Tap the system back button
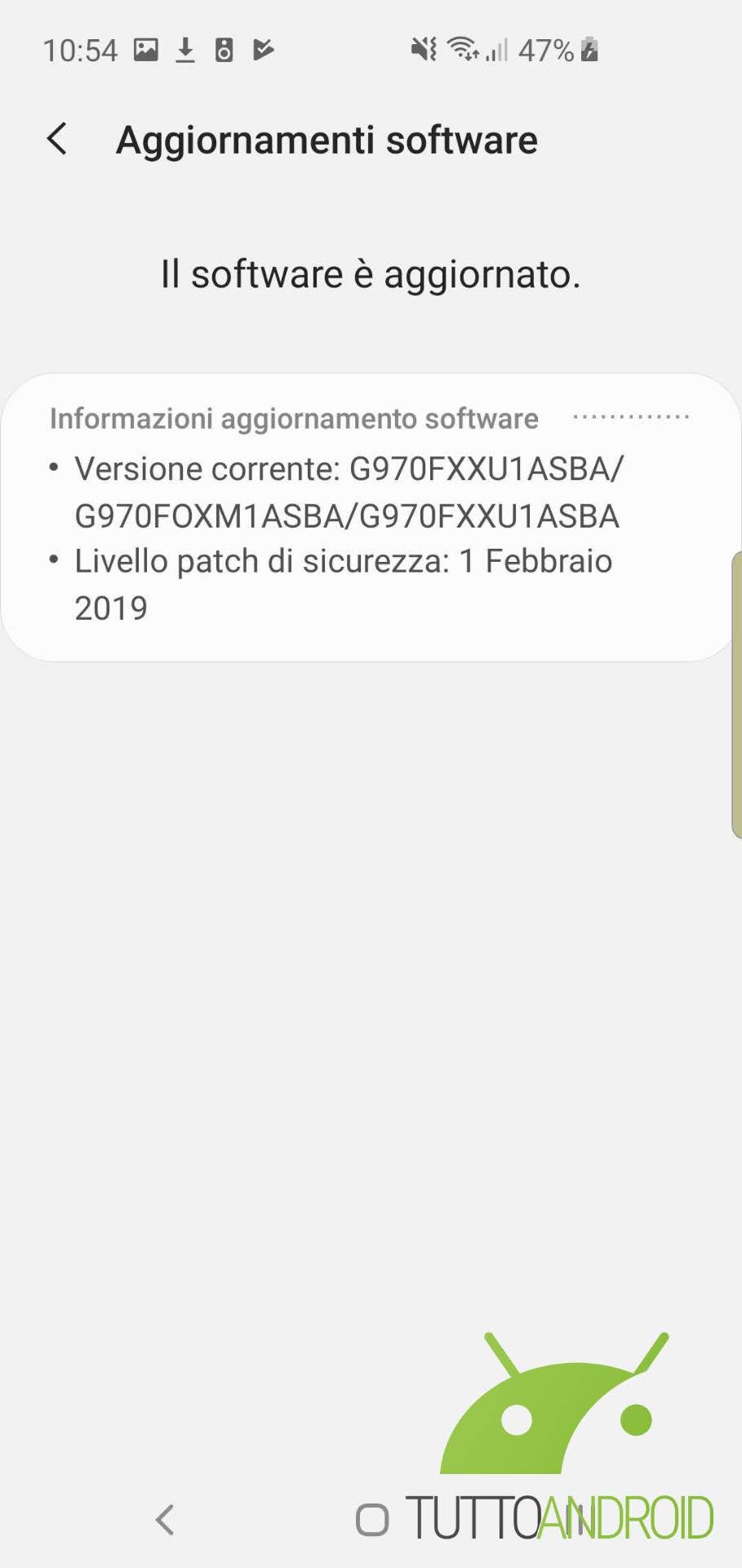Screen dimensions: 742x1568 165,1520
